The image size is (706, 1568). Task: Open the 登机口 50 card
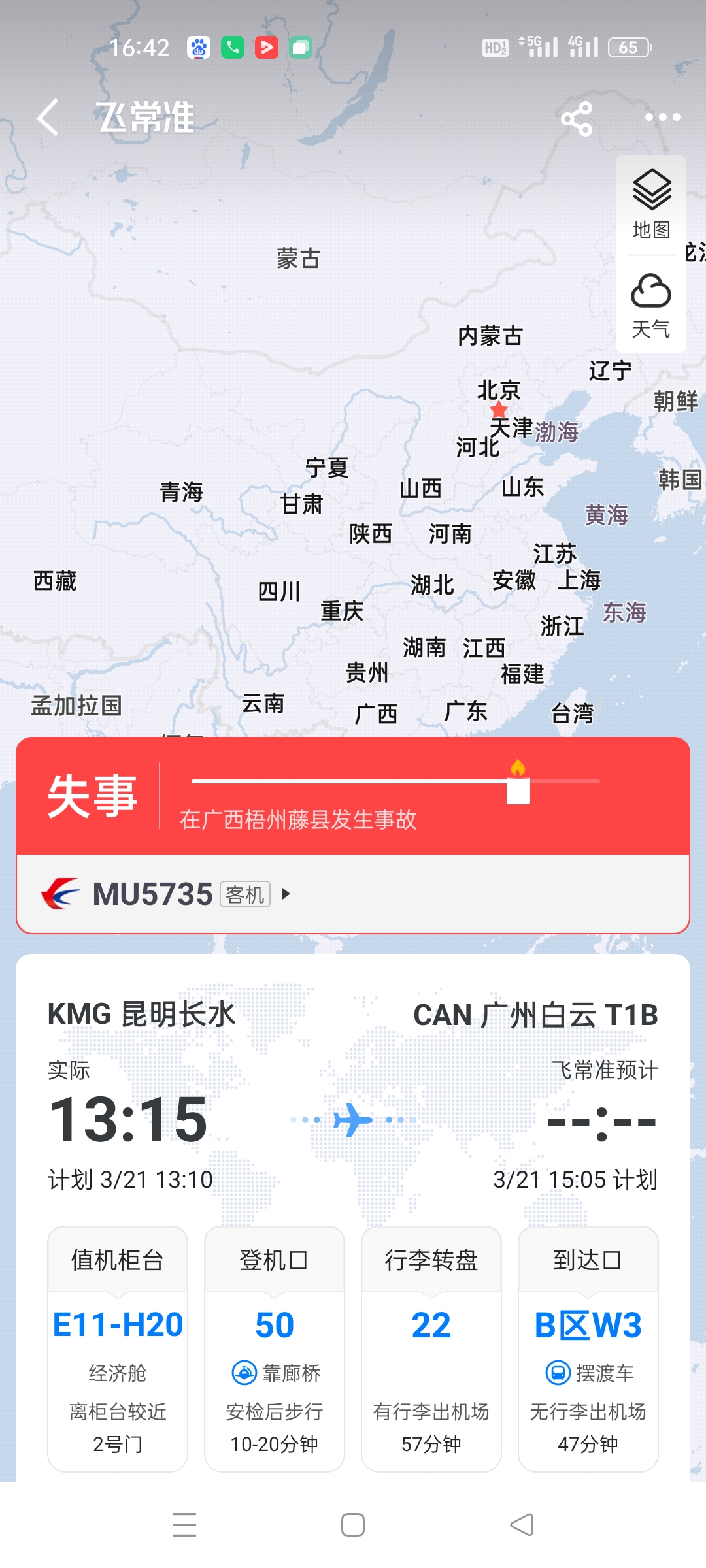tap(275, 1348)
